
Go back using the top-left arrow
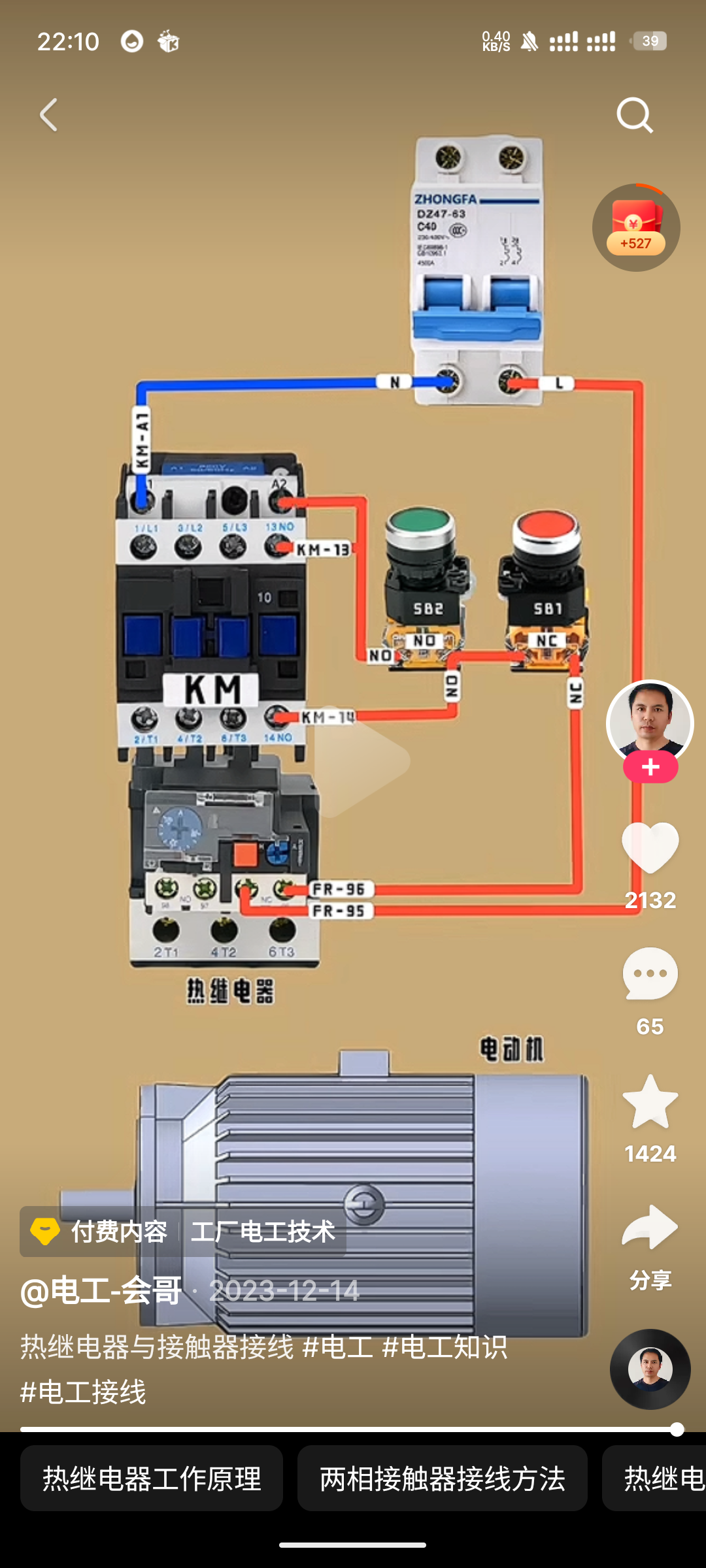49,115
